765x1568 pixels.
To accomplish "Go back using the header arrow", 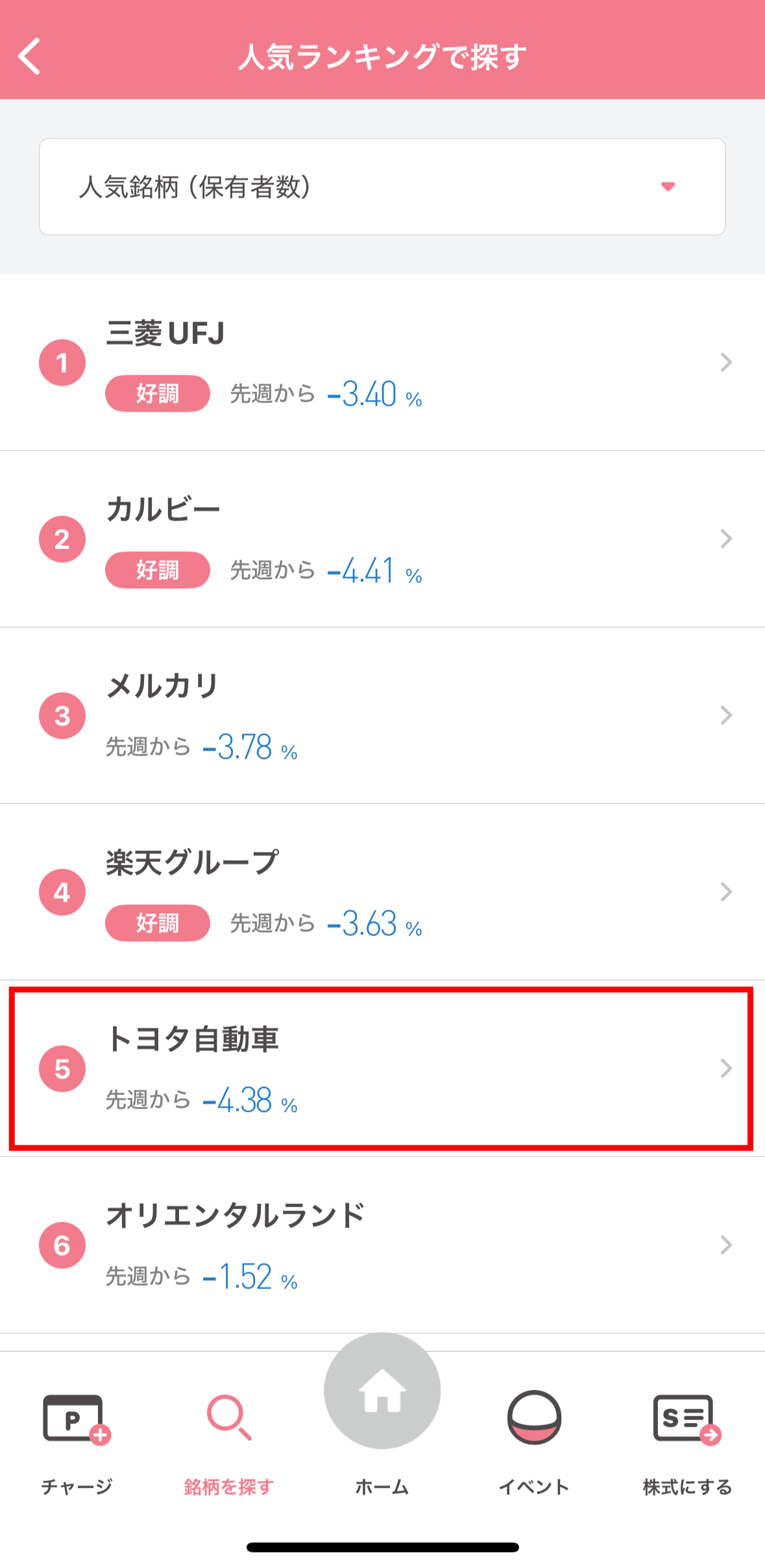I will tap(30, 56).
